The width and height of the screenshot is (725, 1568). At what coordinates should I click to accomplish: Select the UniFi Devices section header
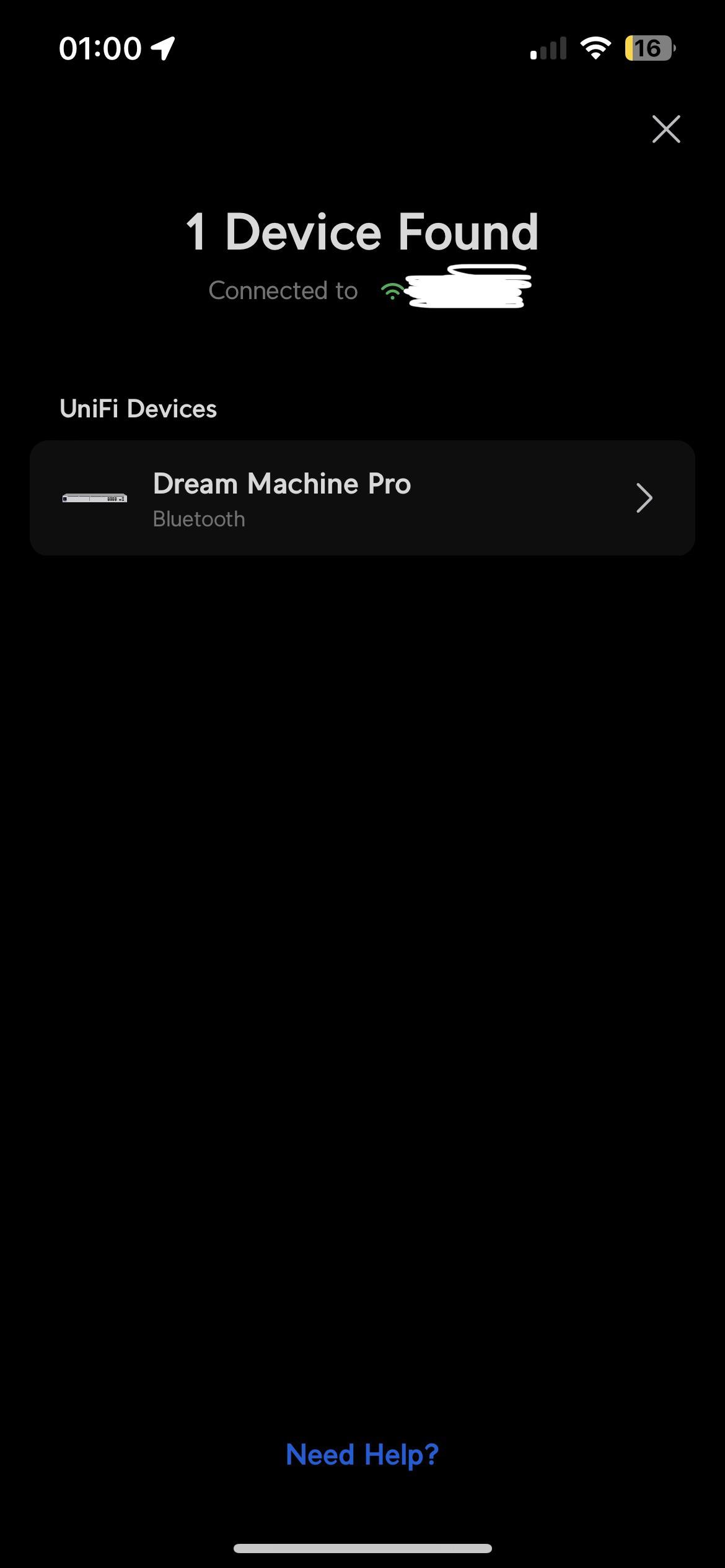[x=138, y=407]
